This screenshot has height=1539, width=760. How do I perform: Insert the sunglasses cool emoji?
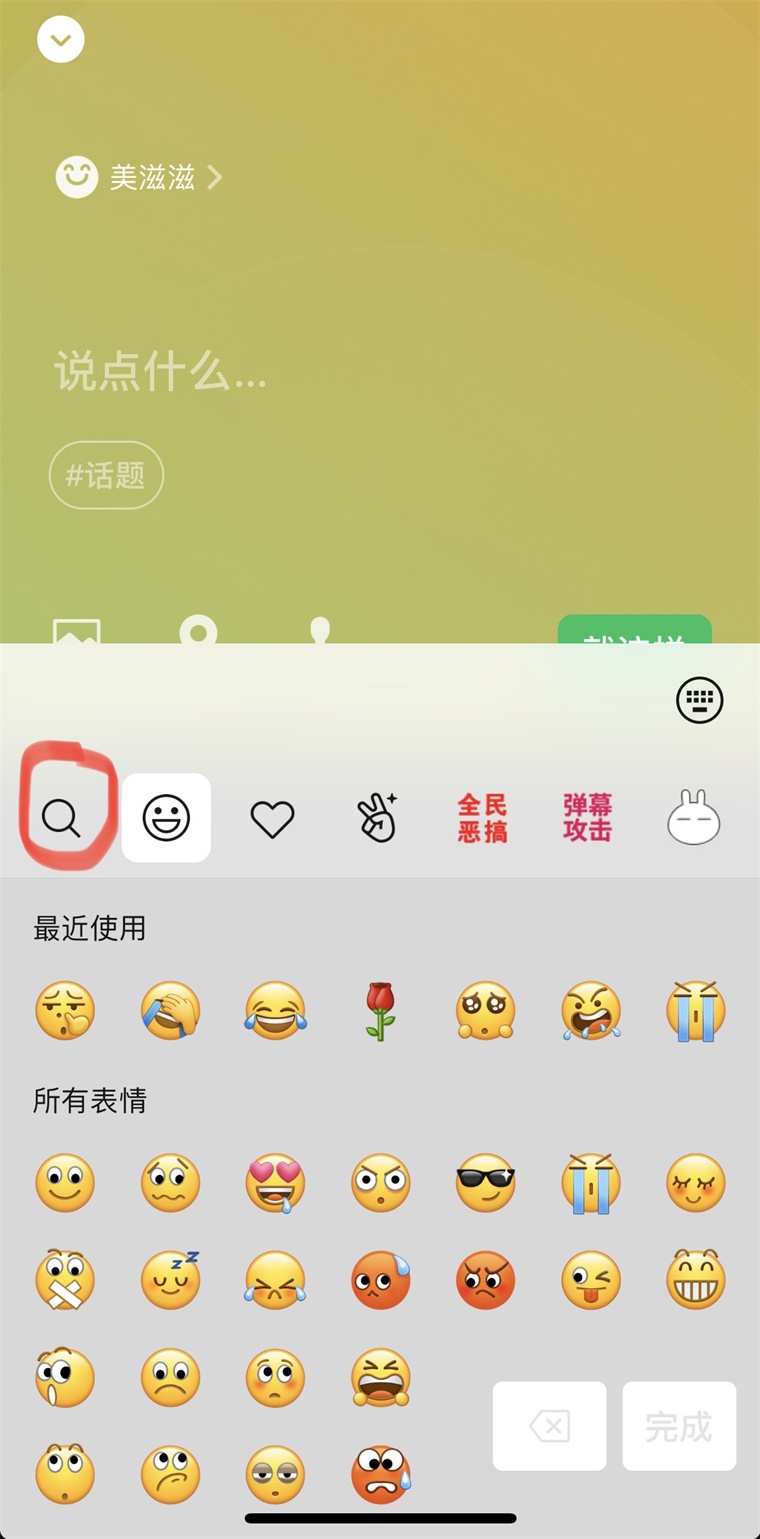click(x=485, y=1183)
